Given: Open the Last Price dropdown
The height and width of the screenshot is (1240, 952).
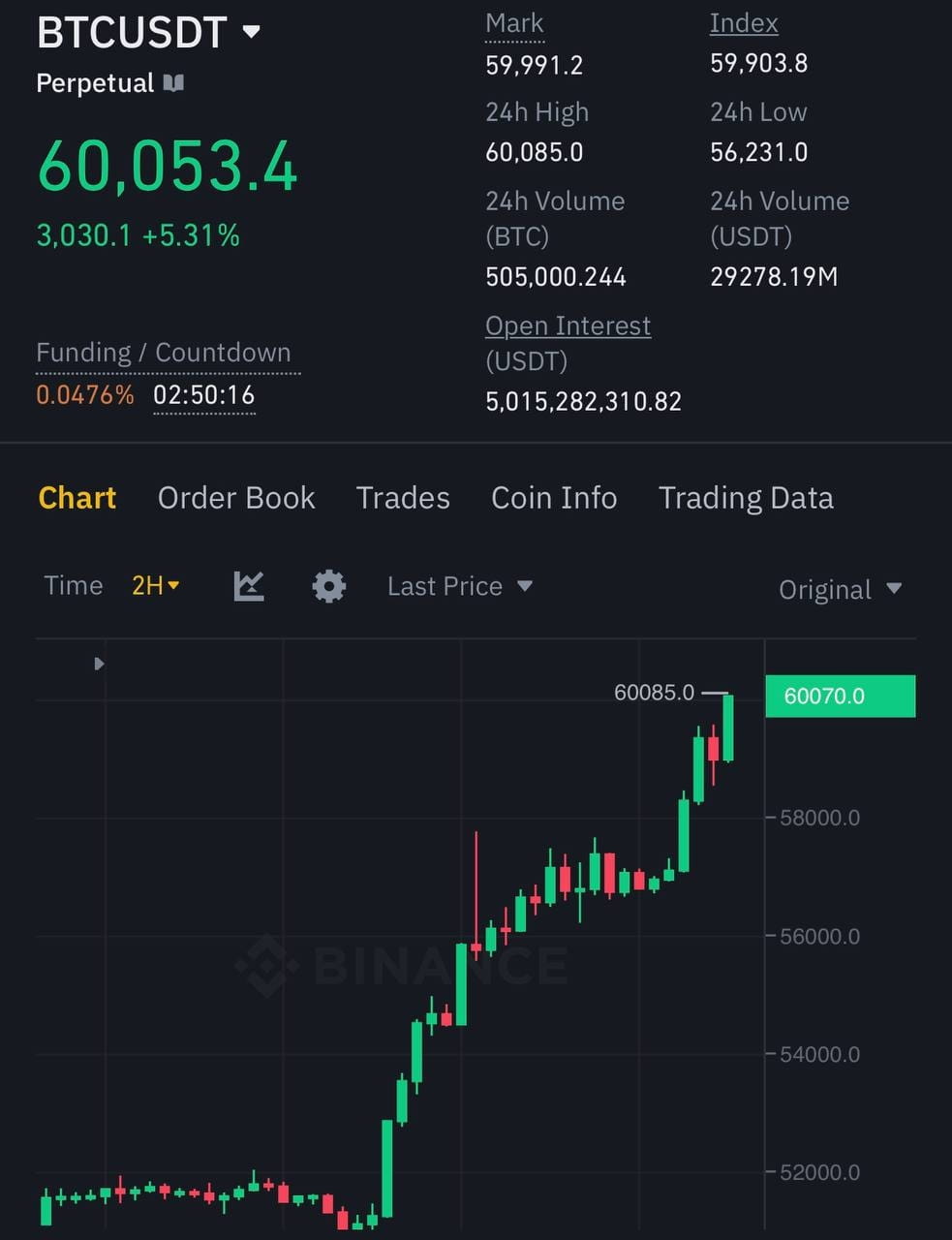Looking at the screenshot, I should (459, 585).
